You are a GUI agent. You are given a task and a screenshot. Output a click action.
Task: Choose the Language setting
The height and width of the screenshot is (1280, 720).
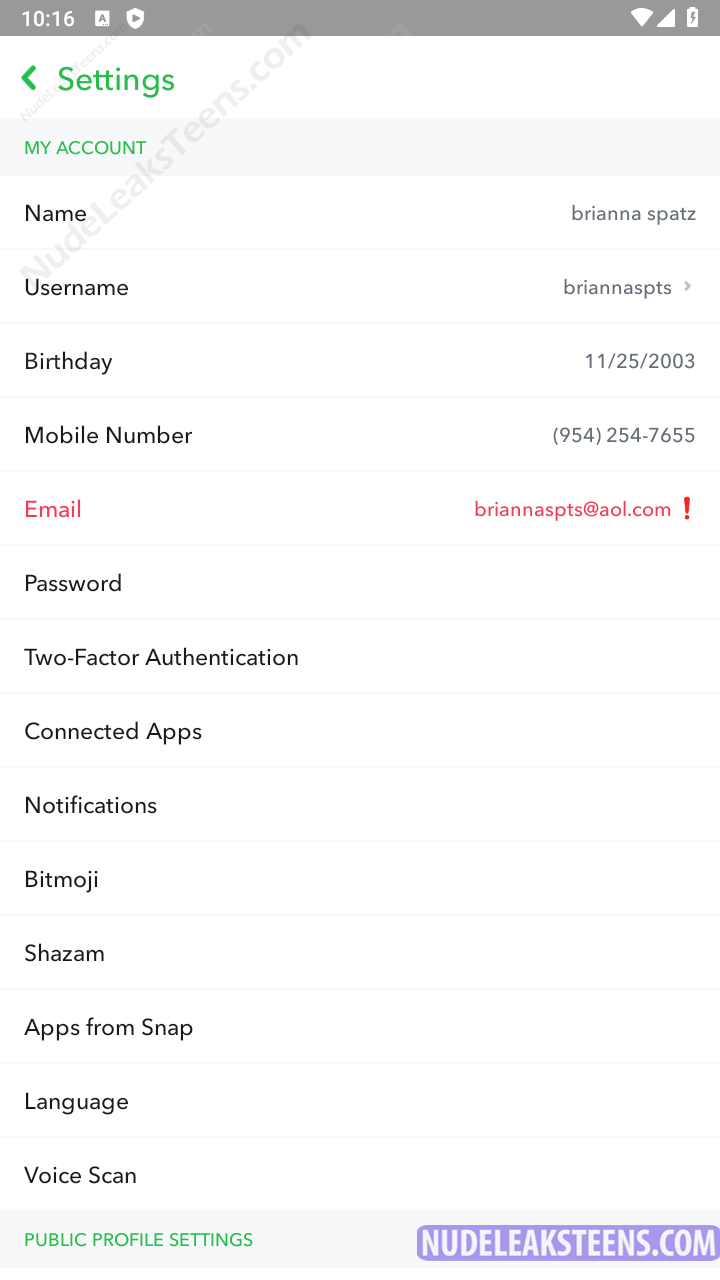coord(360,1101)
